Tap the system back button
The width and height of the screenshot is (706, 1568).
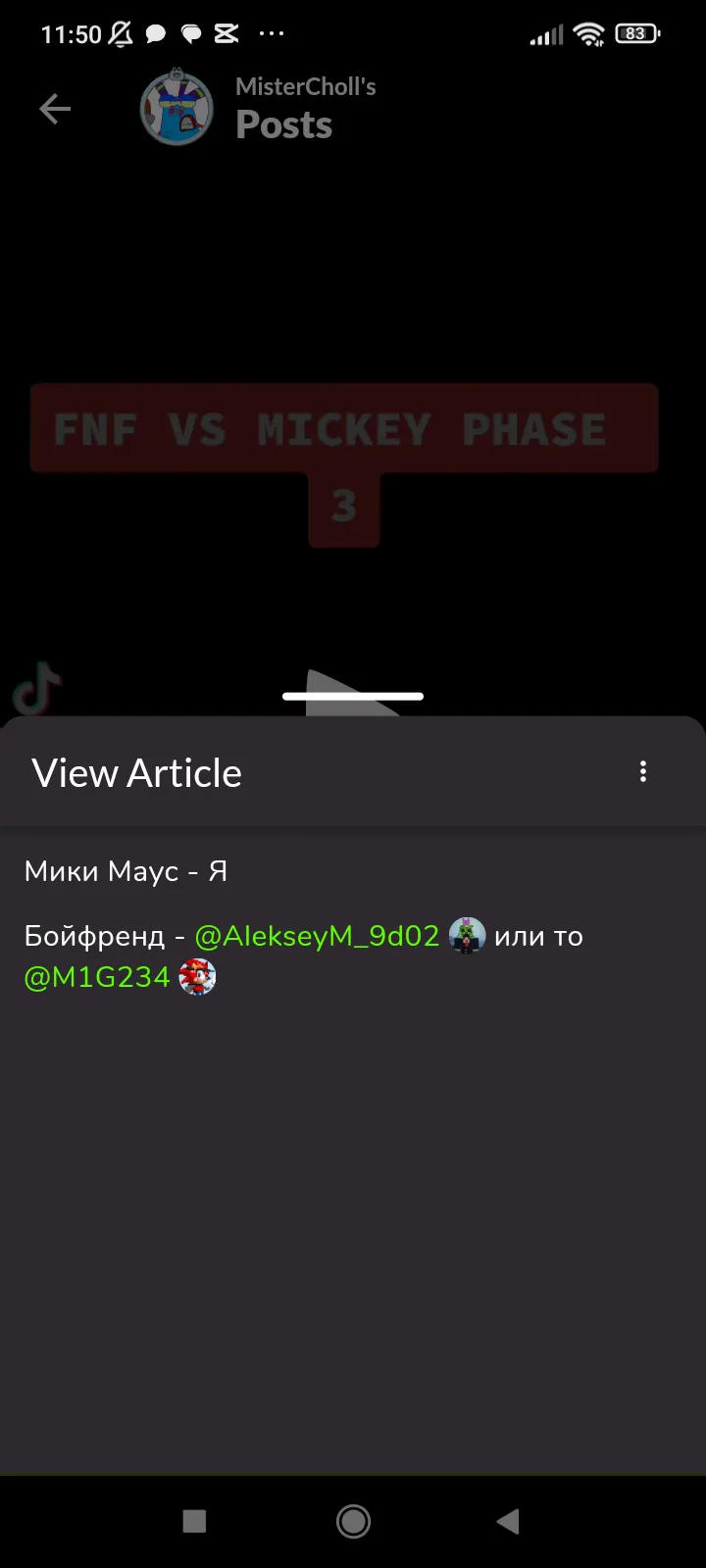pos(508,1521)
